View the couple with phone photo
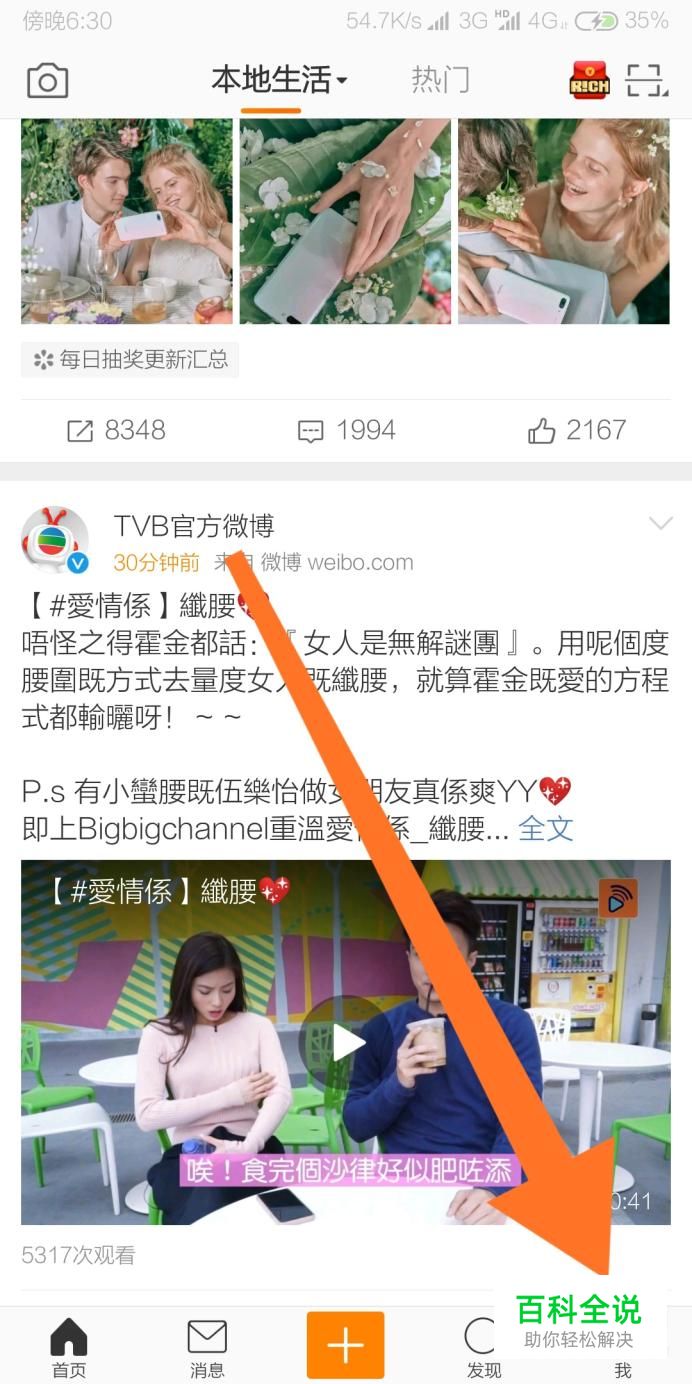 (x=127, y=221)
